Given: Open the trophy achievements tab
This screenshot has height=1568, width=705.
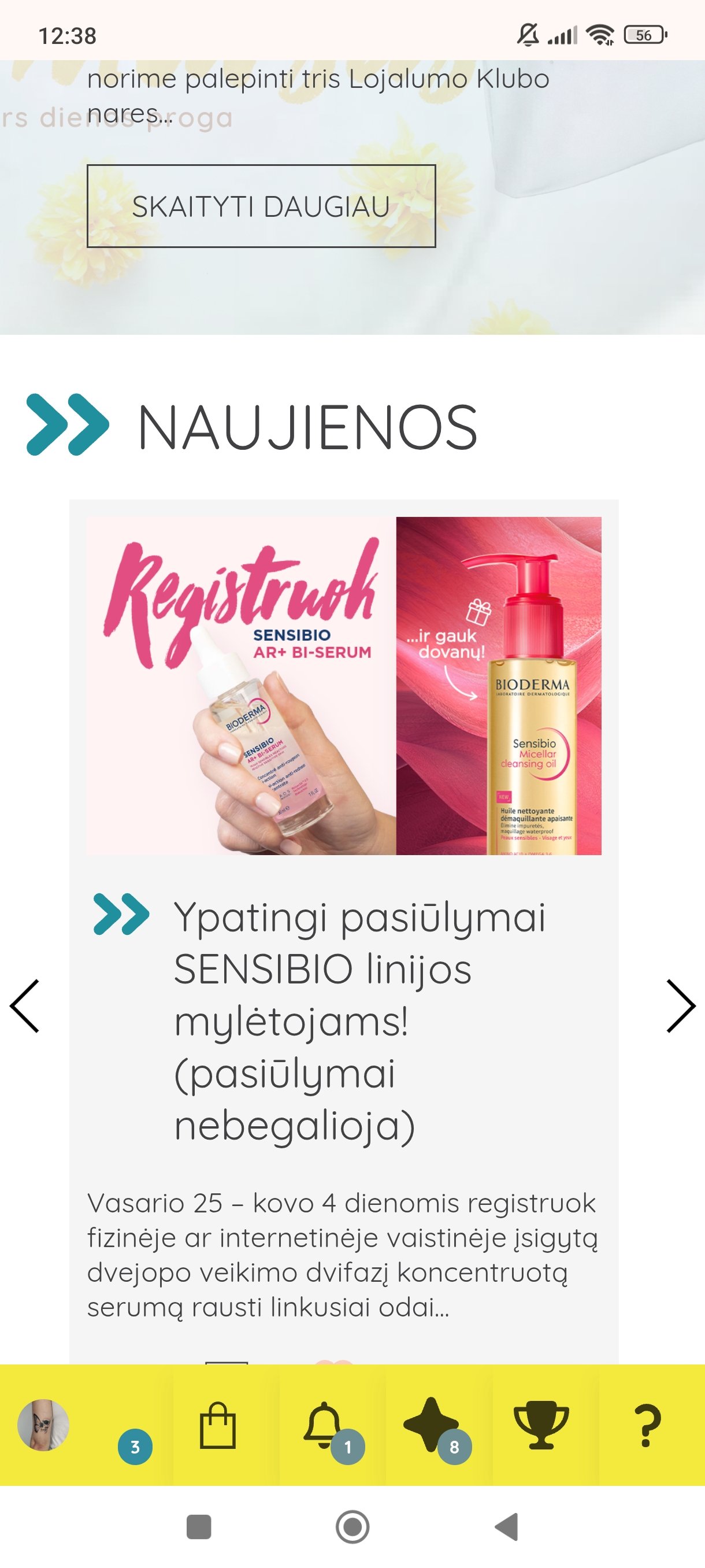Looking at the screenshot, I should point(541,1425).
